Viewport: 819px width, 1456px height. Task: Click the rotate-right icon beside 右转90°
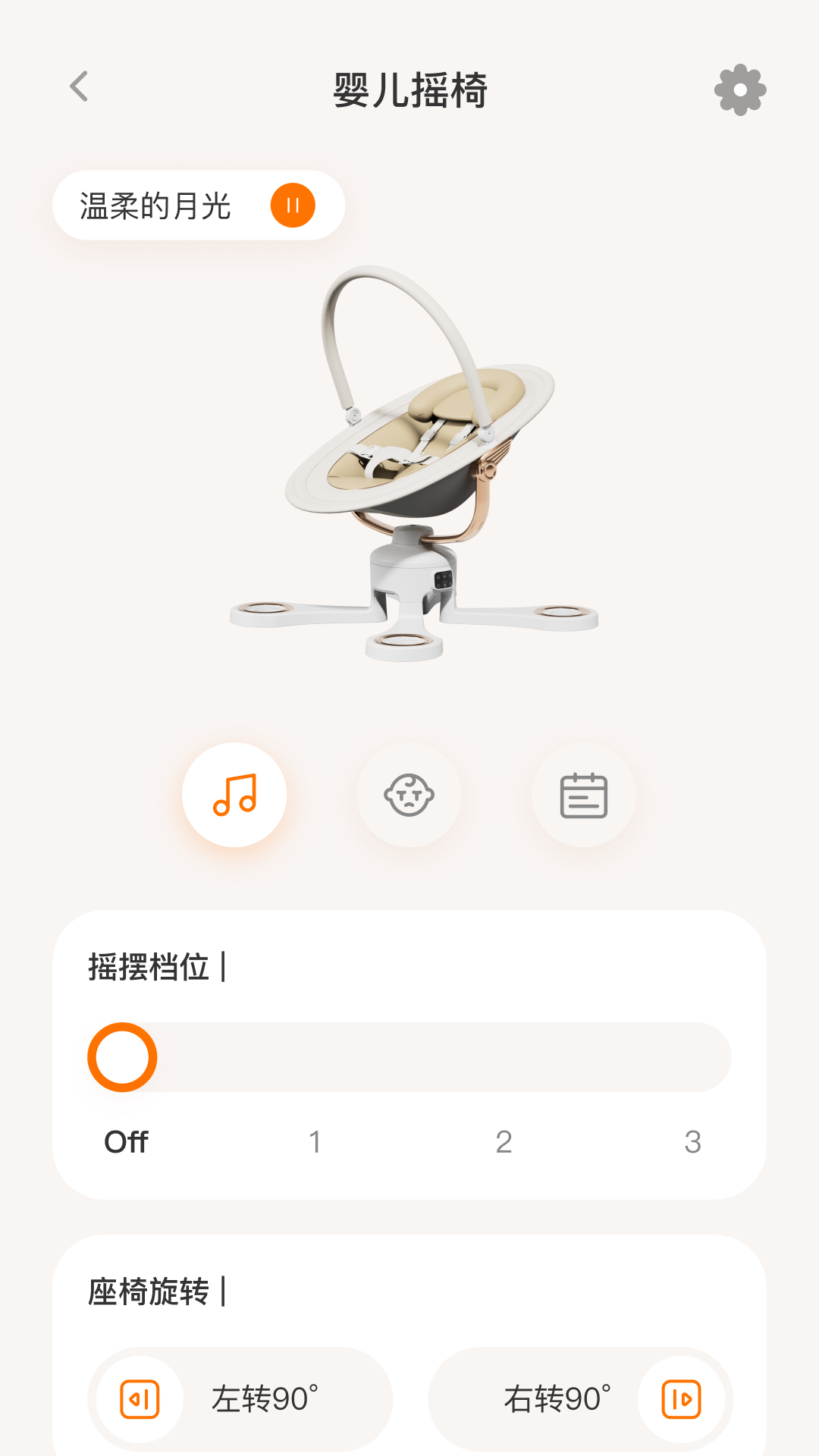[679, 1399]
